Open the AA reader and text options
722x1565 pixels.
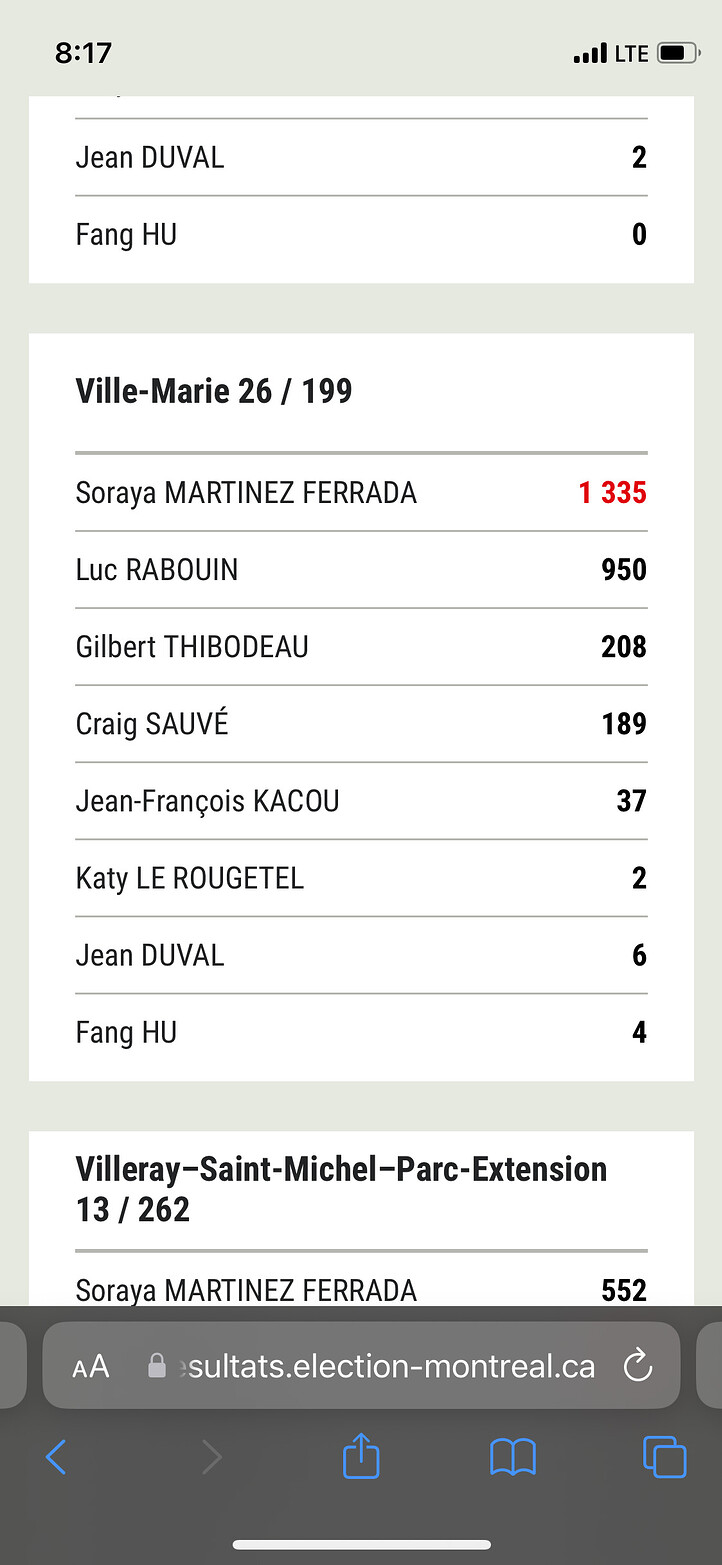(91, 1366)
